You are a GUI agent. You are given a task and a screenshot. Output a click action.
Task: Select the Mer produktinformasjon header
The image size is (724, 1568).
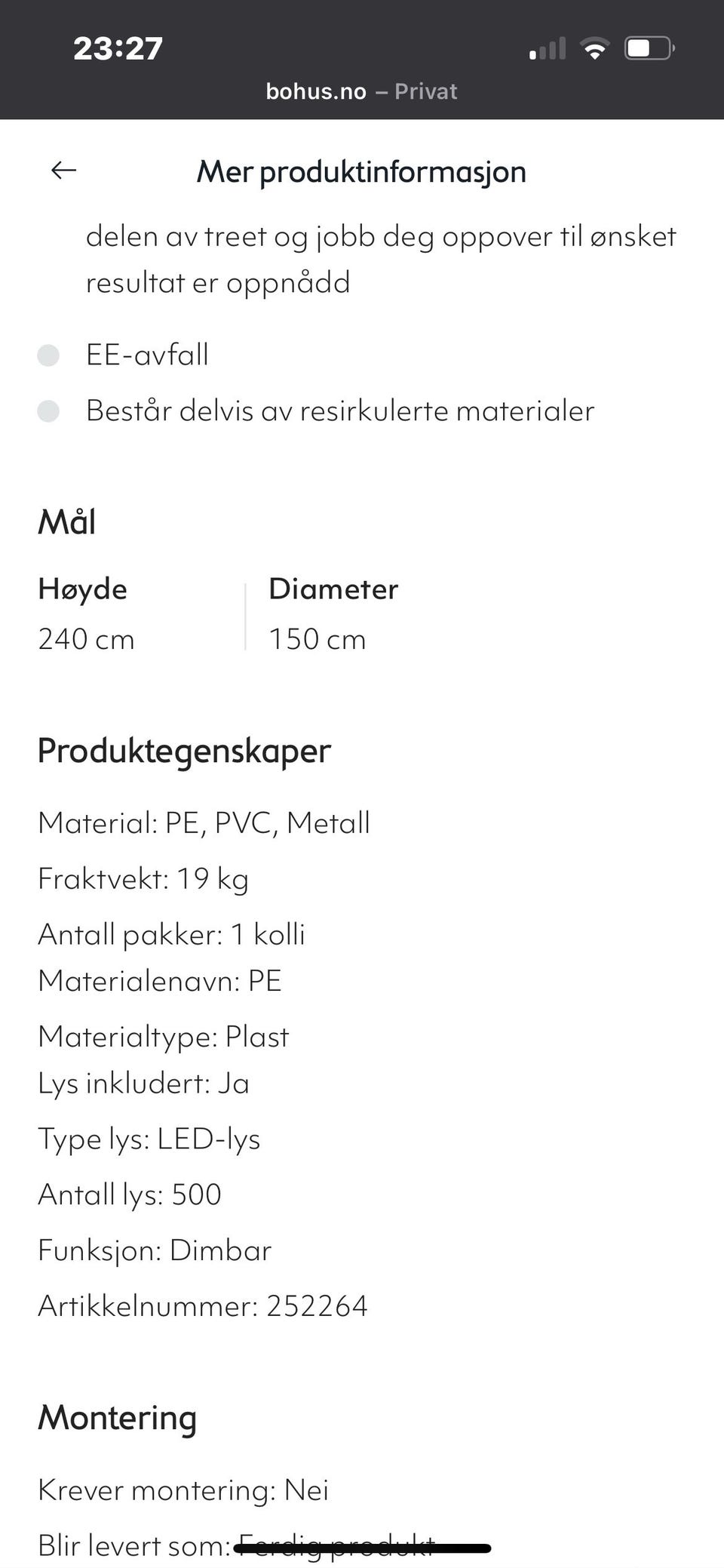coord(361,172)
